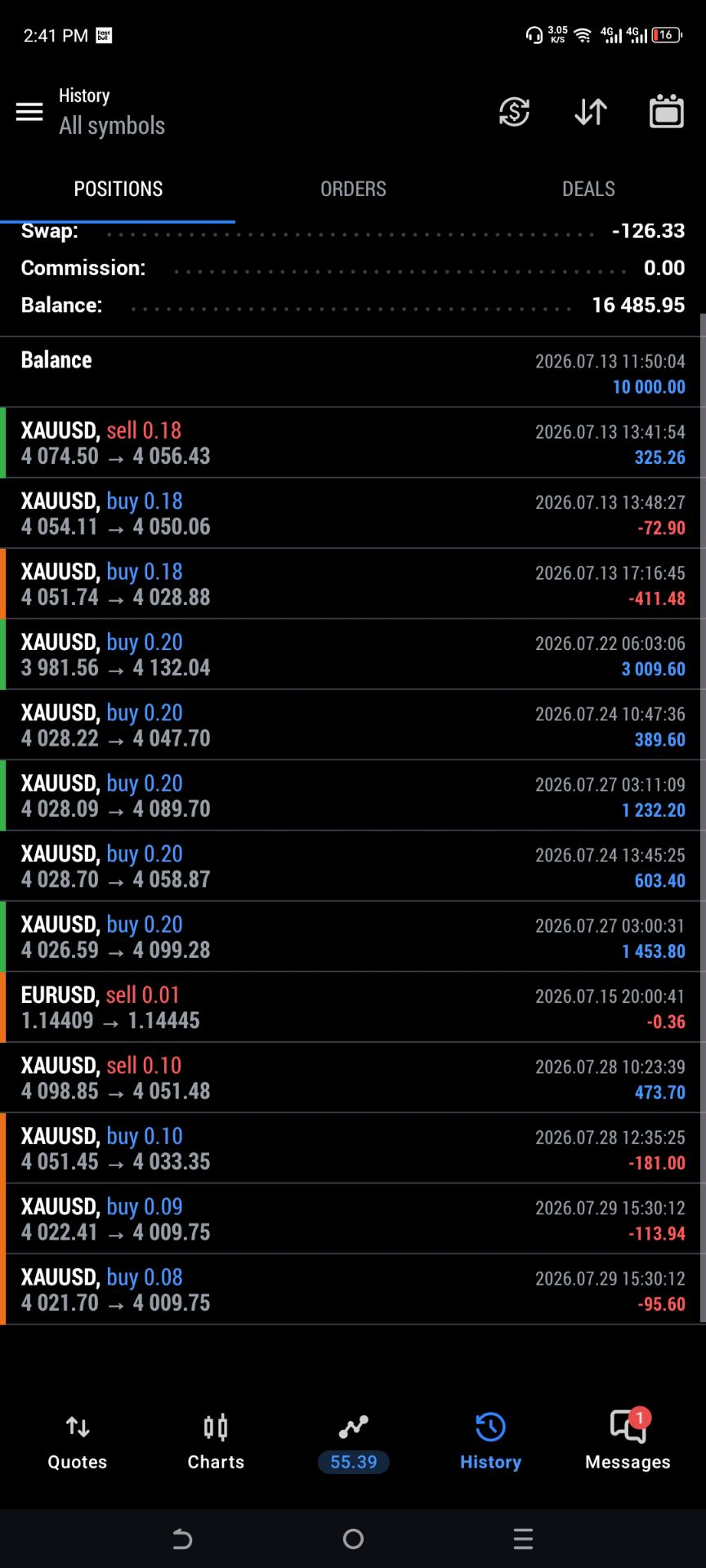
Task: Open XAUUSD sell 0.18 position with 325.26 profit
Action: click(x=353, y=443)
